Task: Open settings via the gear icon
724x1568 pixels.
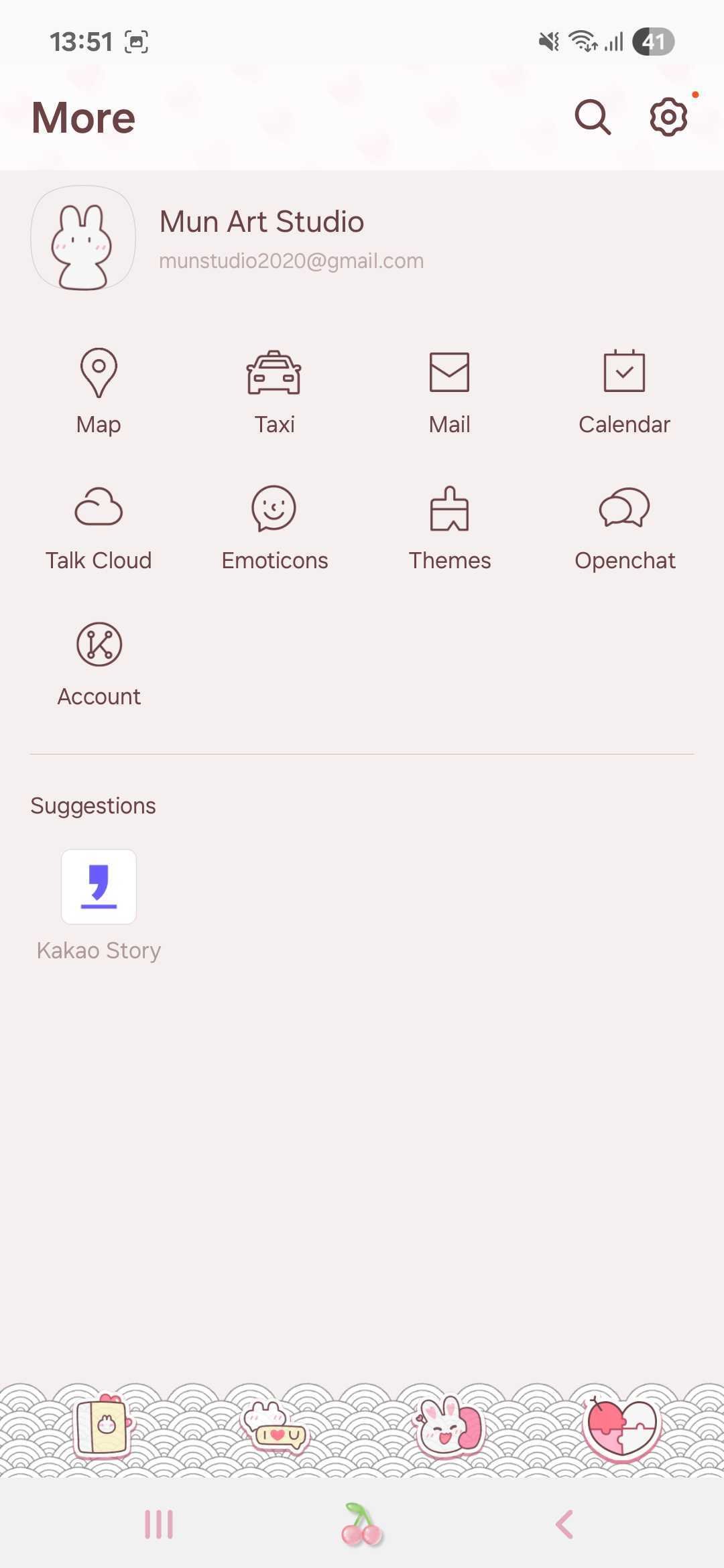Action: [x=668, y=118]
